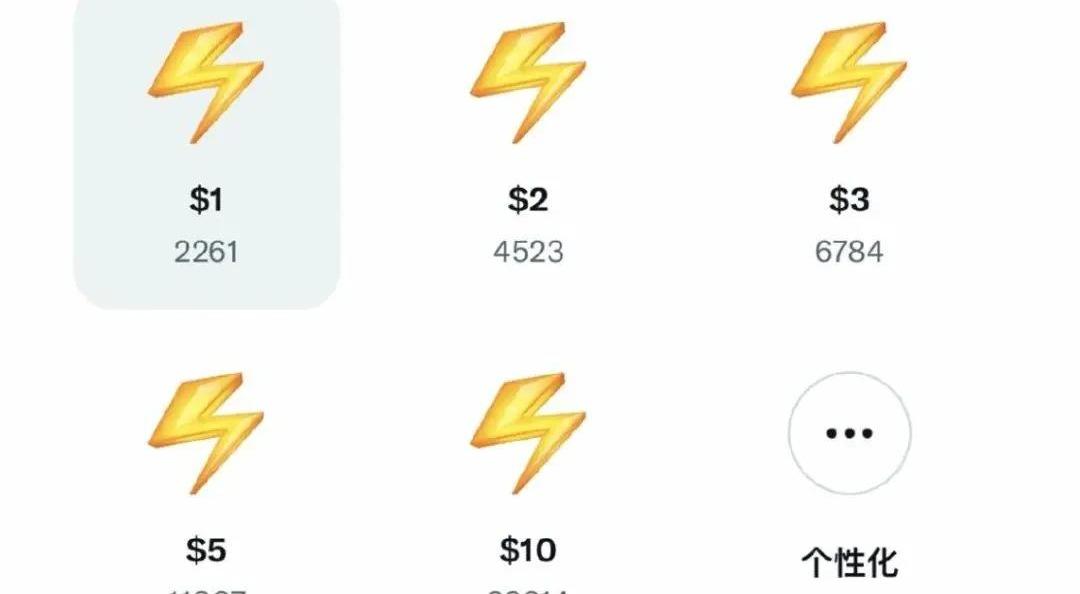Select the $1 lightning tip option
The image size is (1080, 594).
[206, 150]
